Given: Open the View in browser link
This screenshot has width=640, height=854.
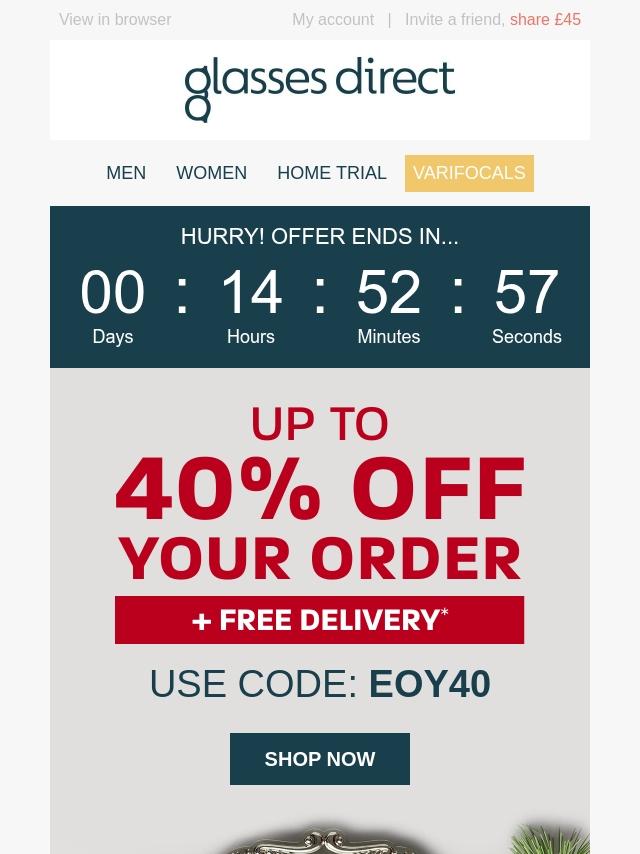Looking at the screenshot, I should [x=115, y=20].
